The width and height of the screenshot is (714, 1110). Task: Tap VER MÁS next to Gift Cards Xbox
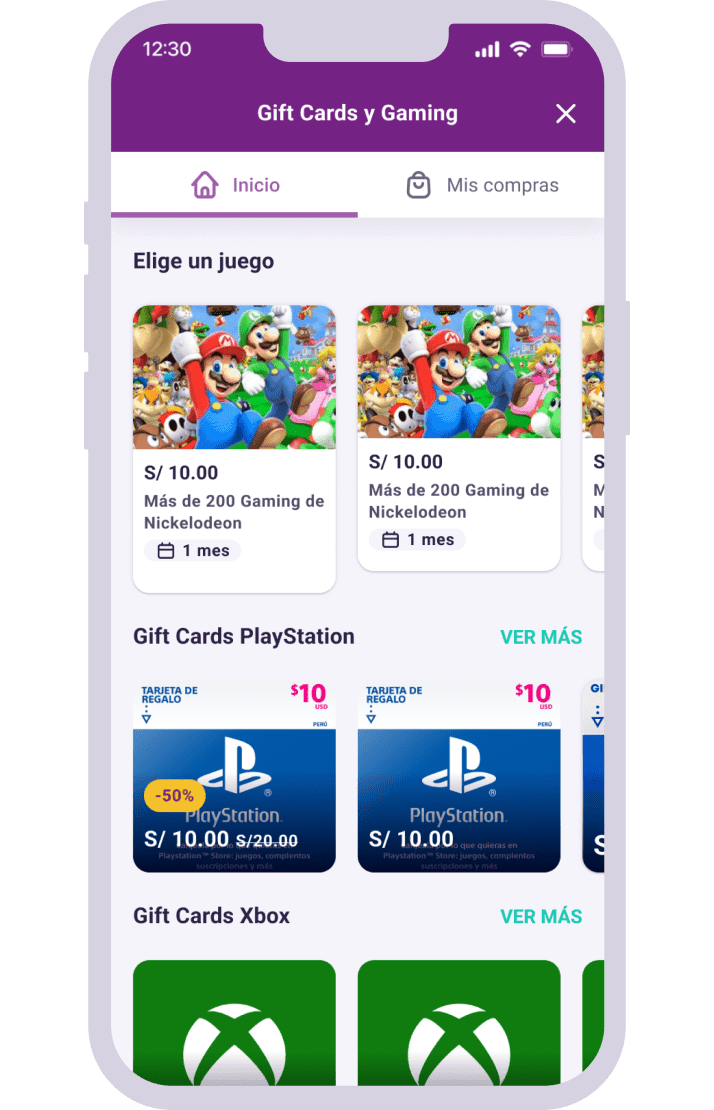tap(540, 916)
